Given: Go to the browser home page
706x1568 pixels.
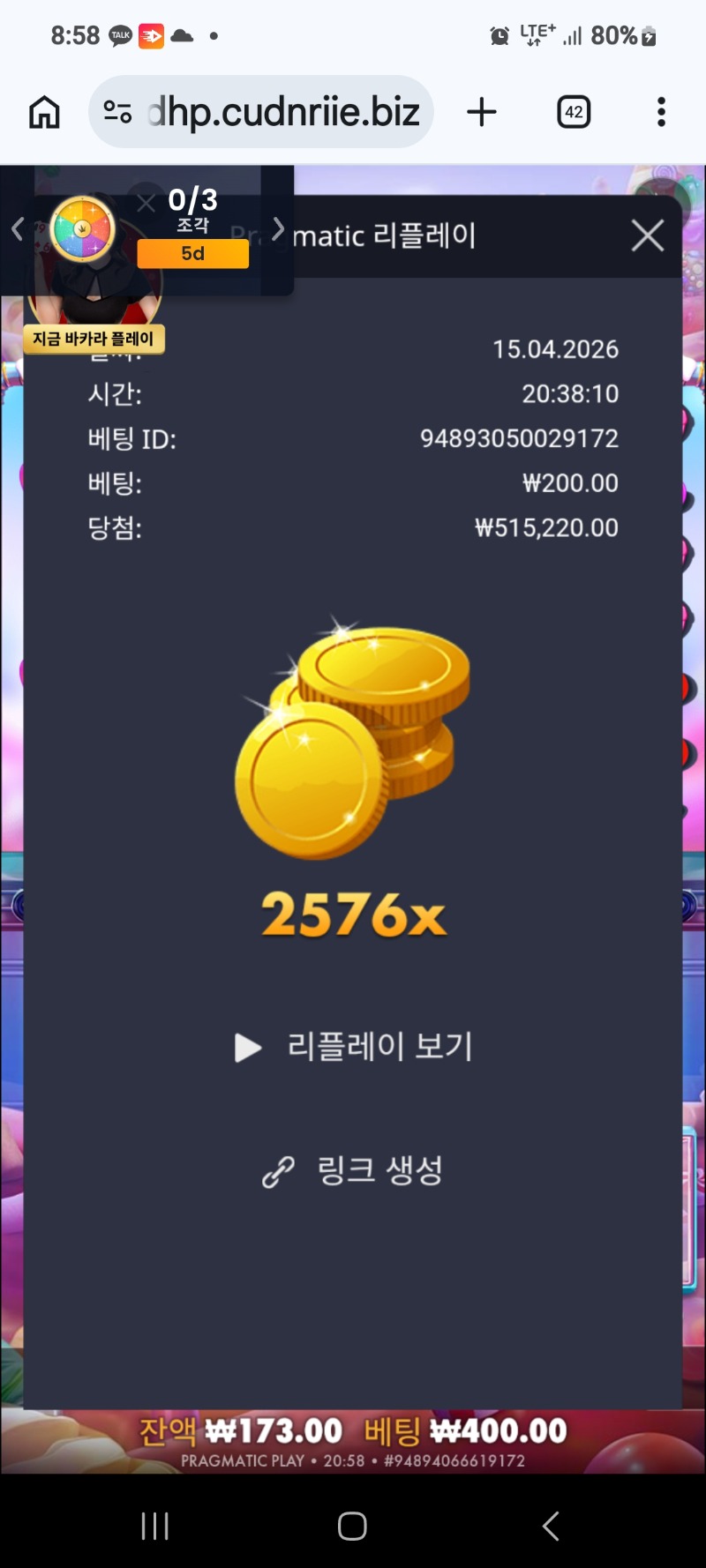Looking at the screenshot, I should [x=44, y=112].
